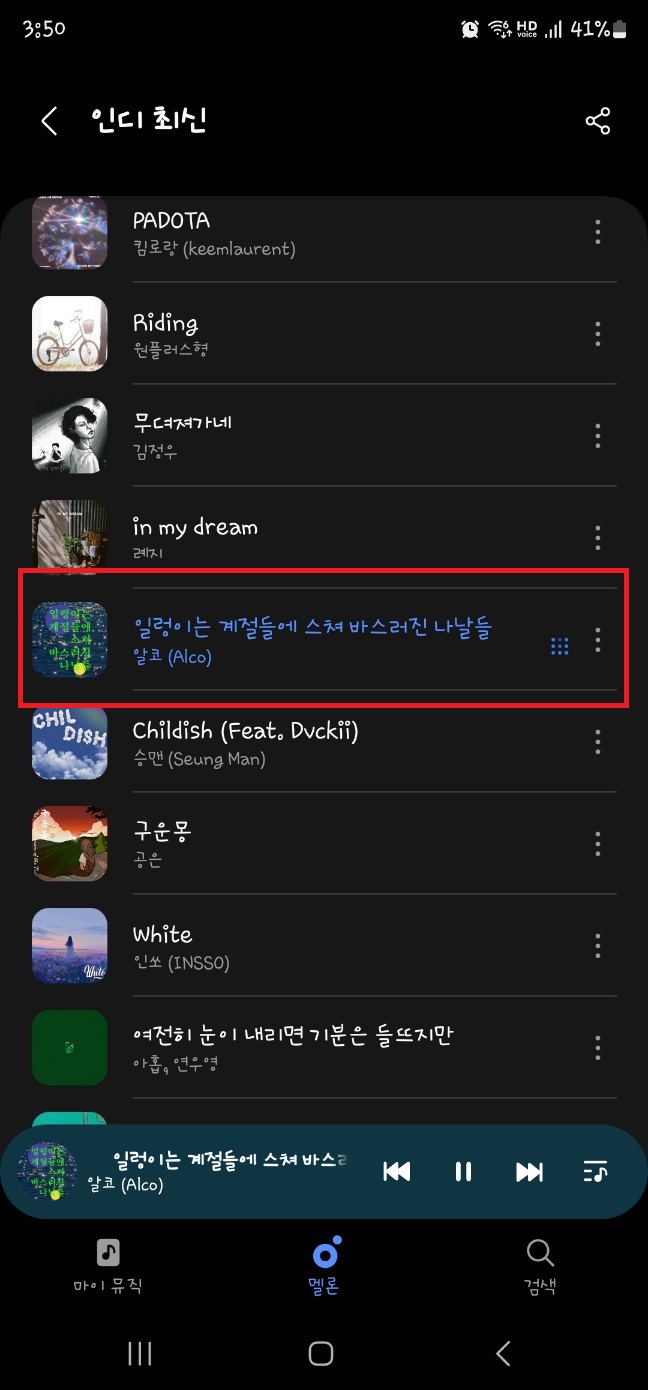Skip to previous track in mini player

(397, 1172)
